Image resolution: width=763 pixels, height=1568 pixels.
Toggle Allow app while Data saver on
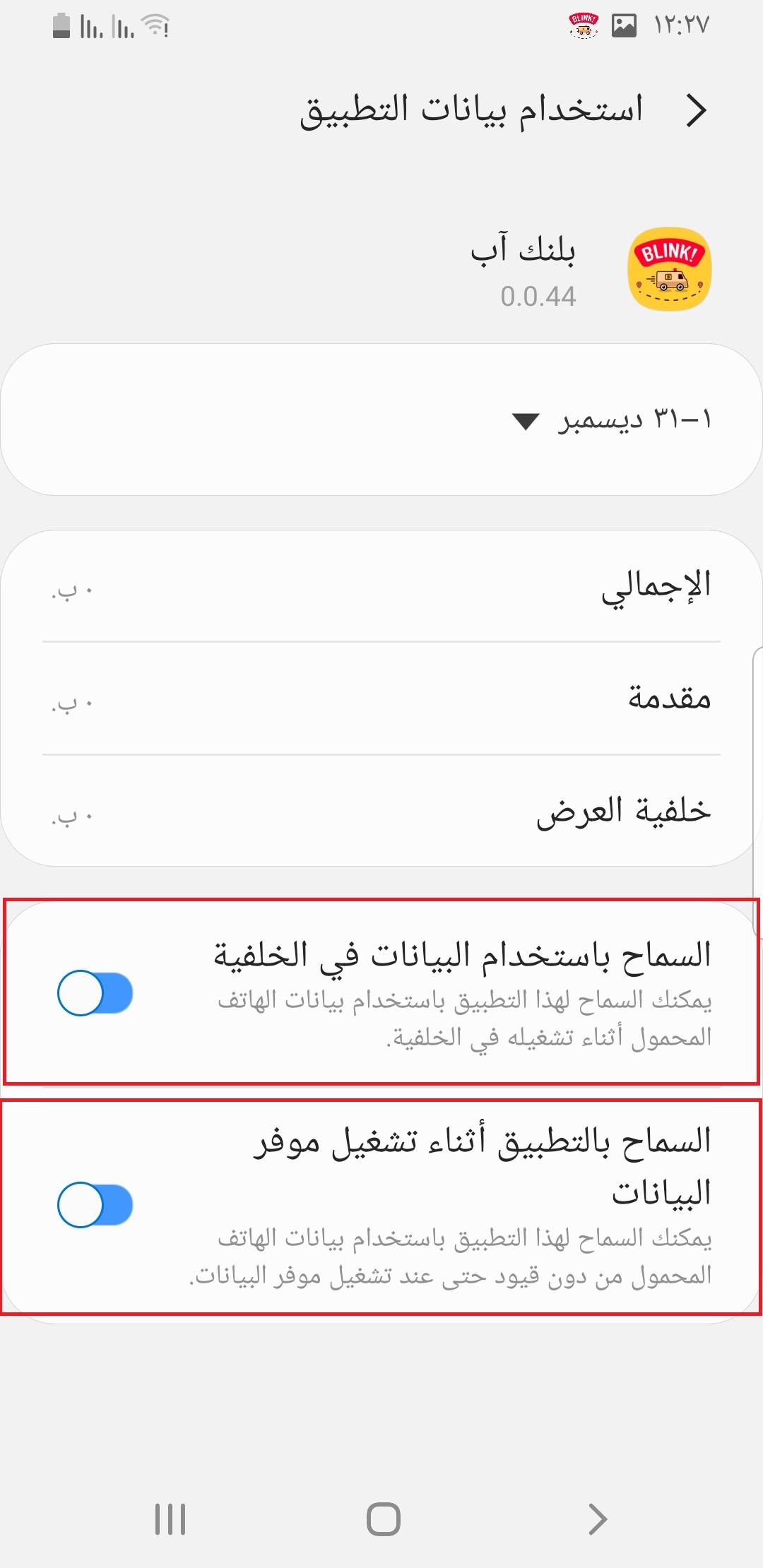(x=95, y=1204)
